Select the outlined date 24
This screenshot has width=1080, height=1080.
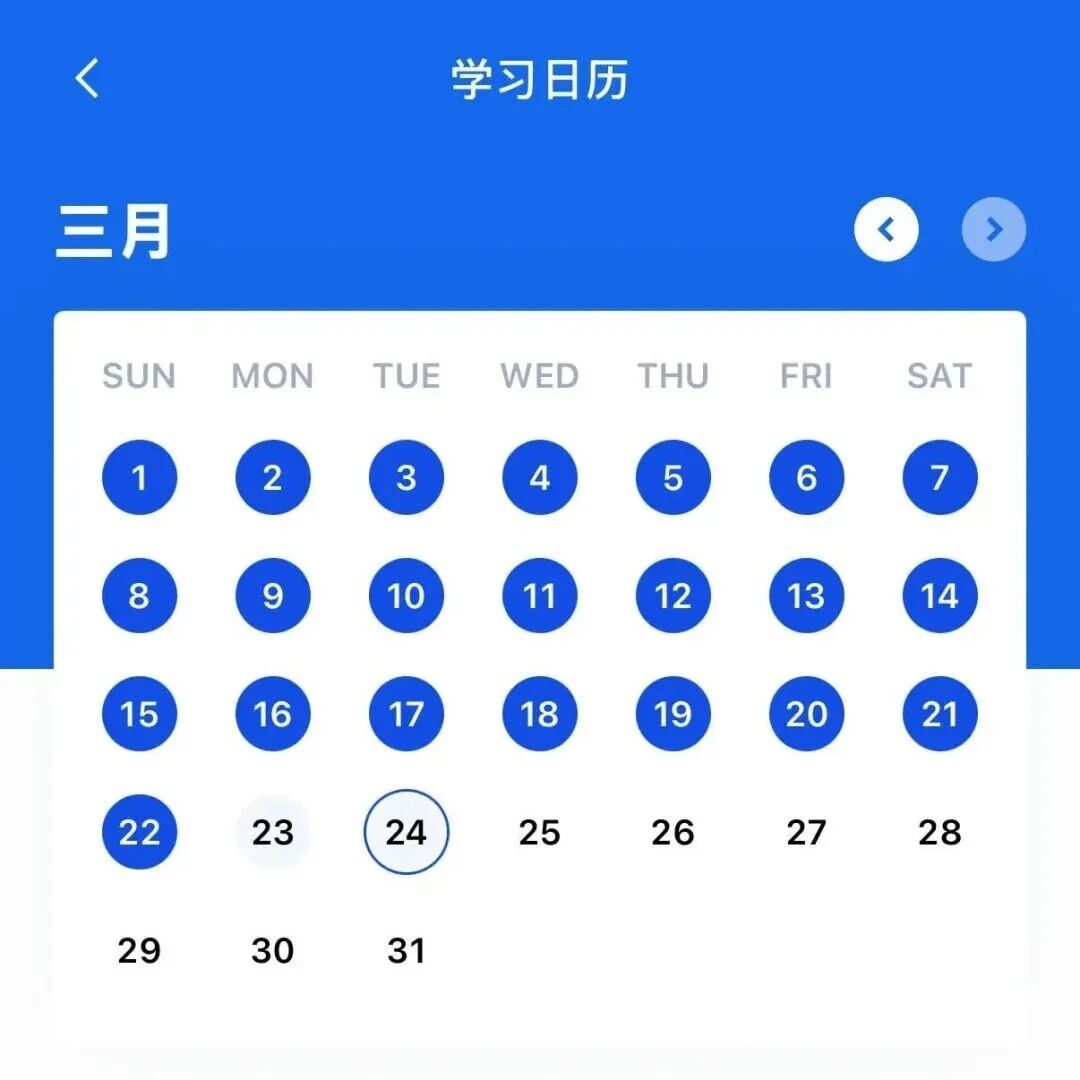(406, 832)
